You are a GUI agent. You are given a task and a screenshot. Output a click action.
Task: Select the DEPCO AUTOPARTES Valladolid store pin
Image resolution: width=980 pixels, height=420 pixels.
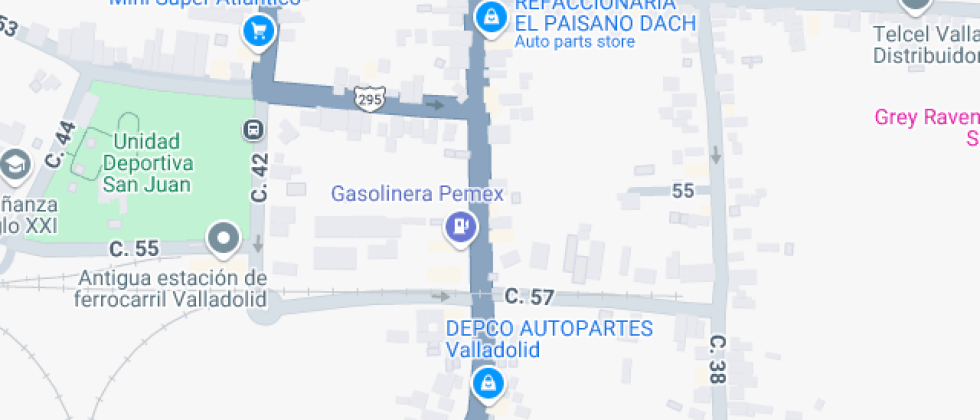coord(487,381)
